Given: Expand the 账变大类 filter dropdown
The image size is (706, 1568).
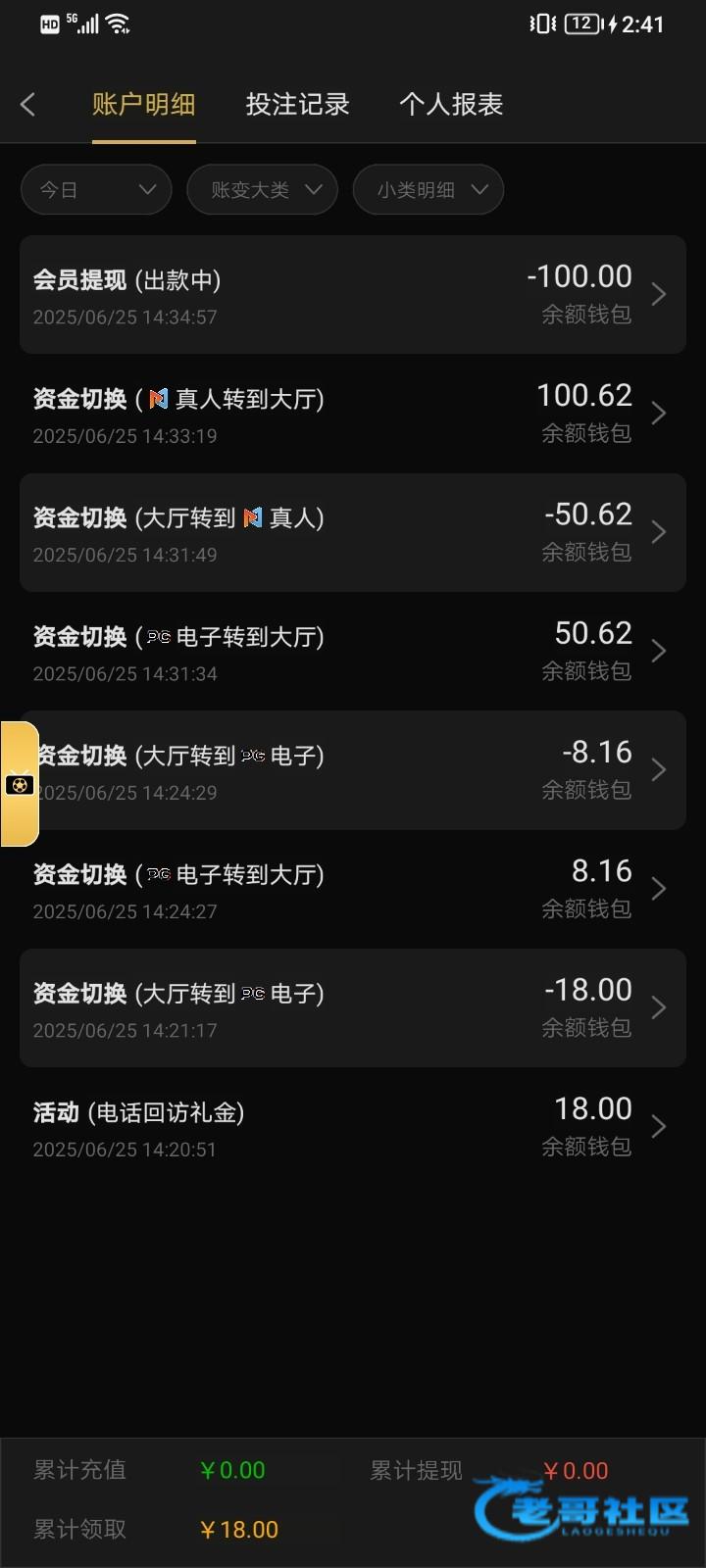Looking at the screenshot, I should point(262,190).
